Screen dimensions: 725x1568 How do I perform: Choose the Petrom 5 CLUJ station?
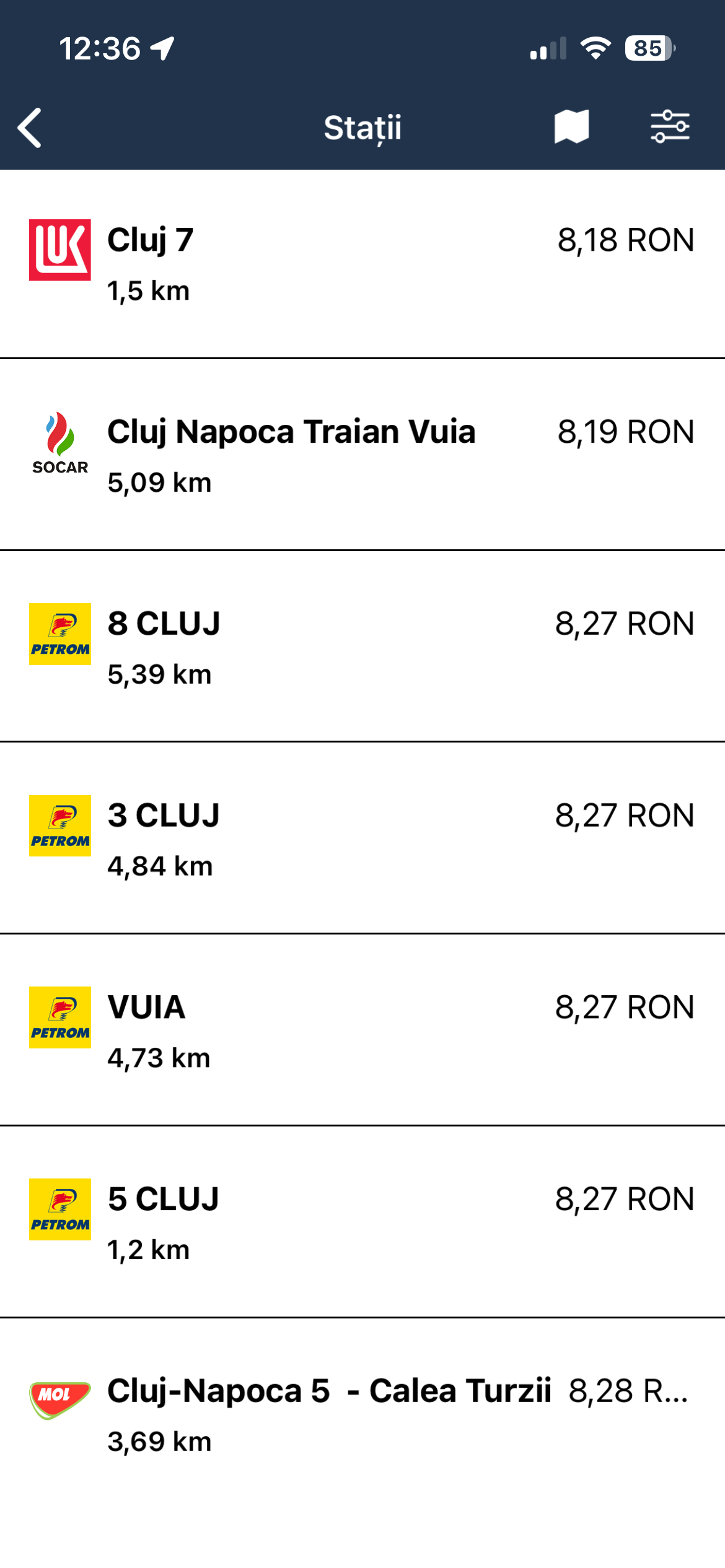[x=362, y=1222]
